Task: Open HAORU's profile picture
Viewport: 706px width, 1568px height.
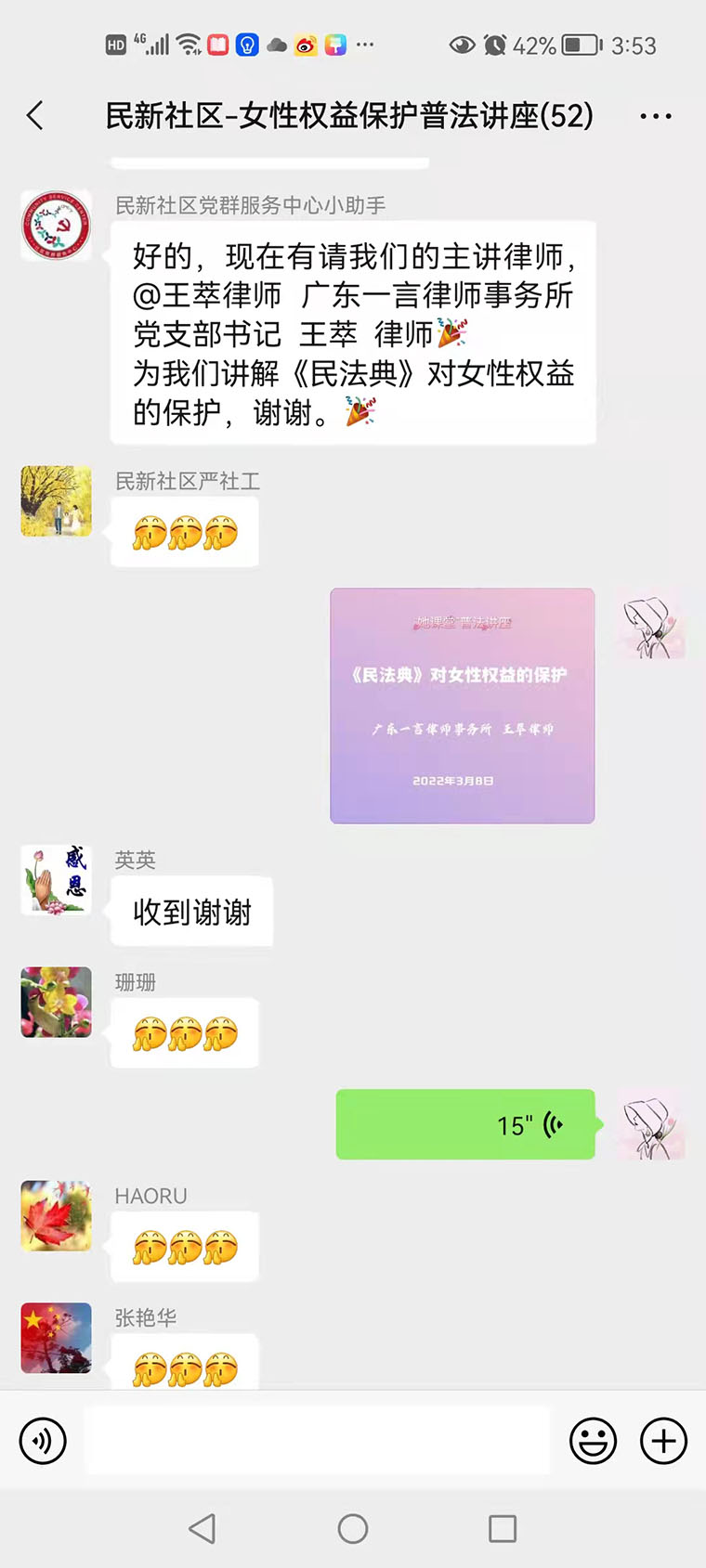Action: coord(57,1216)
